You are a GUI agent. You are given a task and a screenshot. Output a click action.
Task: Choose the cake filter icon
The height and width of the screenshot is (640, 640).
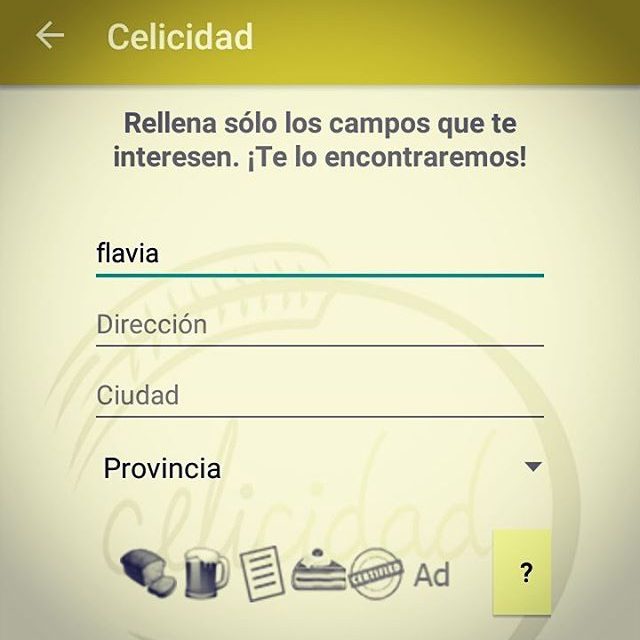point(318,574)
